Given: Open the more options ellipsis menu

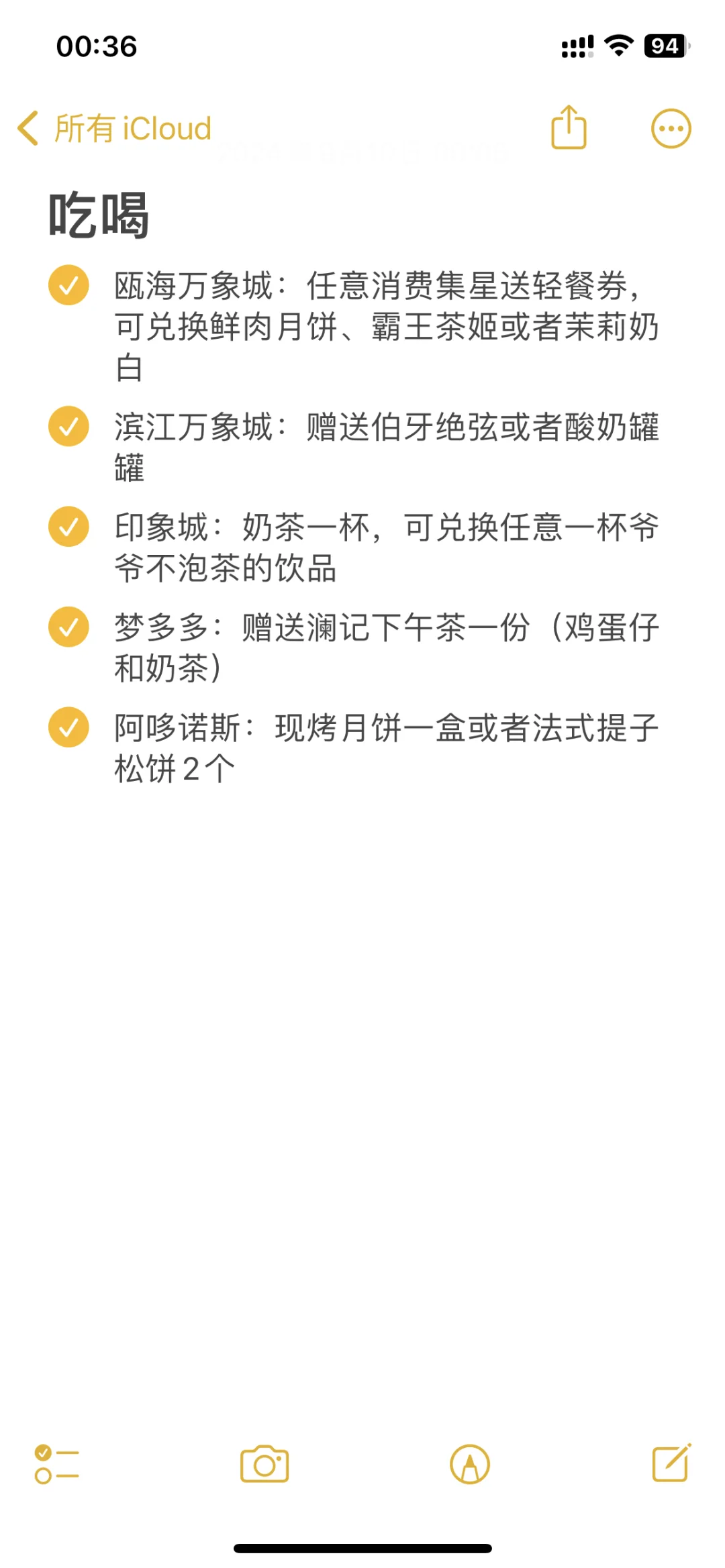Looking at the screenshot, I should [x=671, y=128].
